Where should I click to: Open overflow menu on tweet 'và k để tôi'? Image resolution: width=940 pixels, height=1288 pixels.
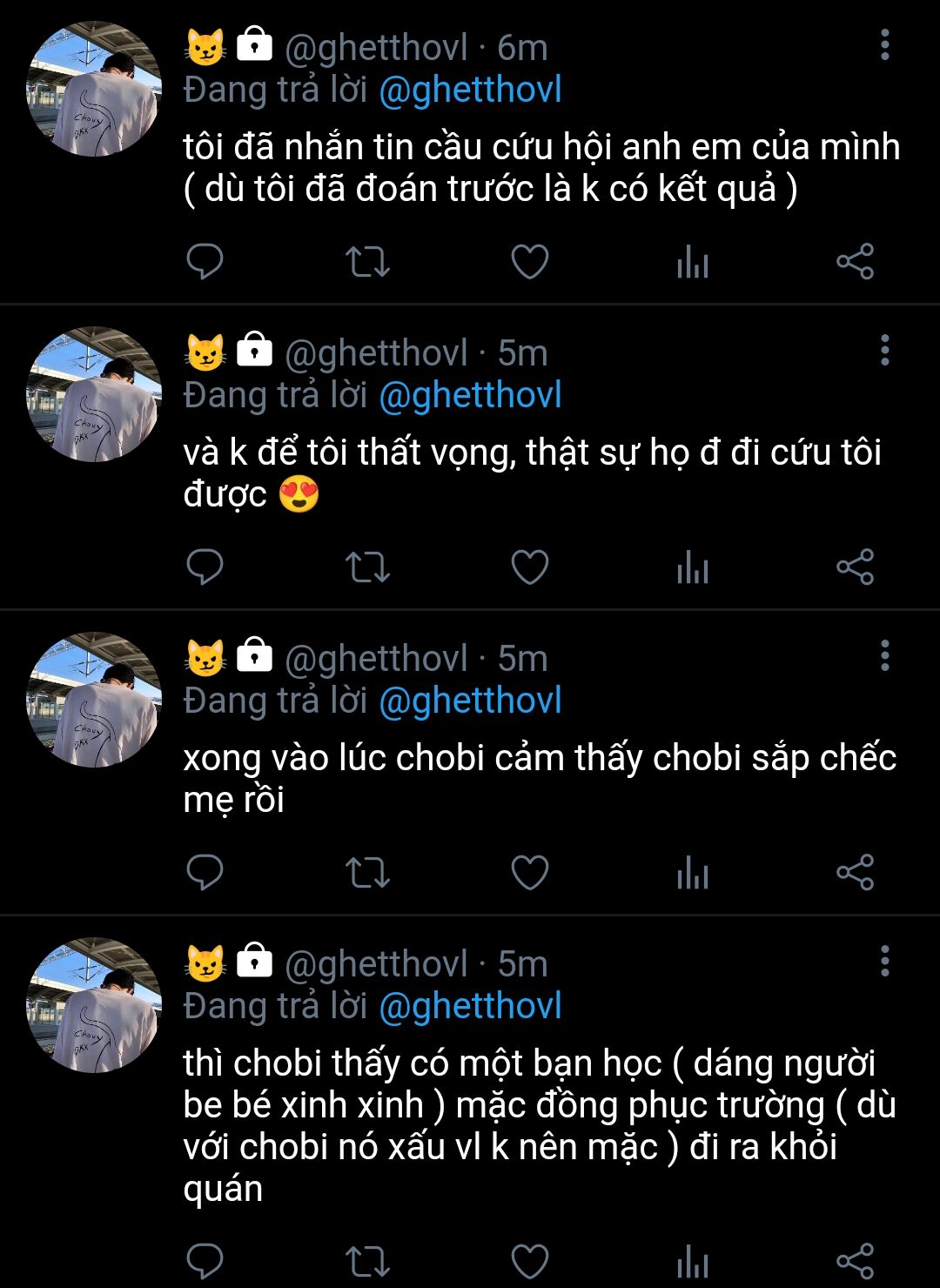[884, 350]
